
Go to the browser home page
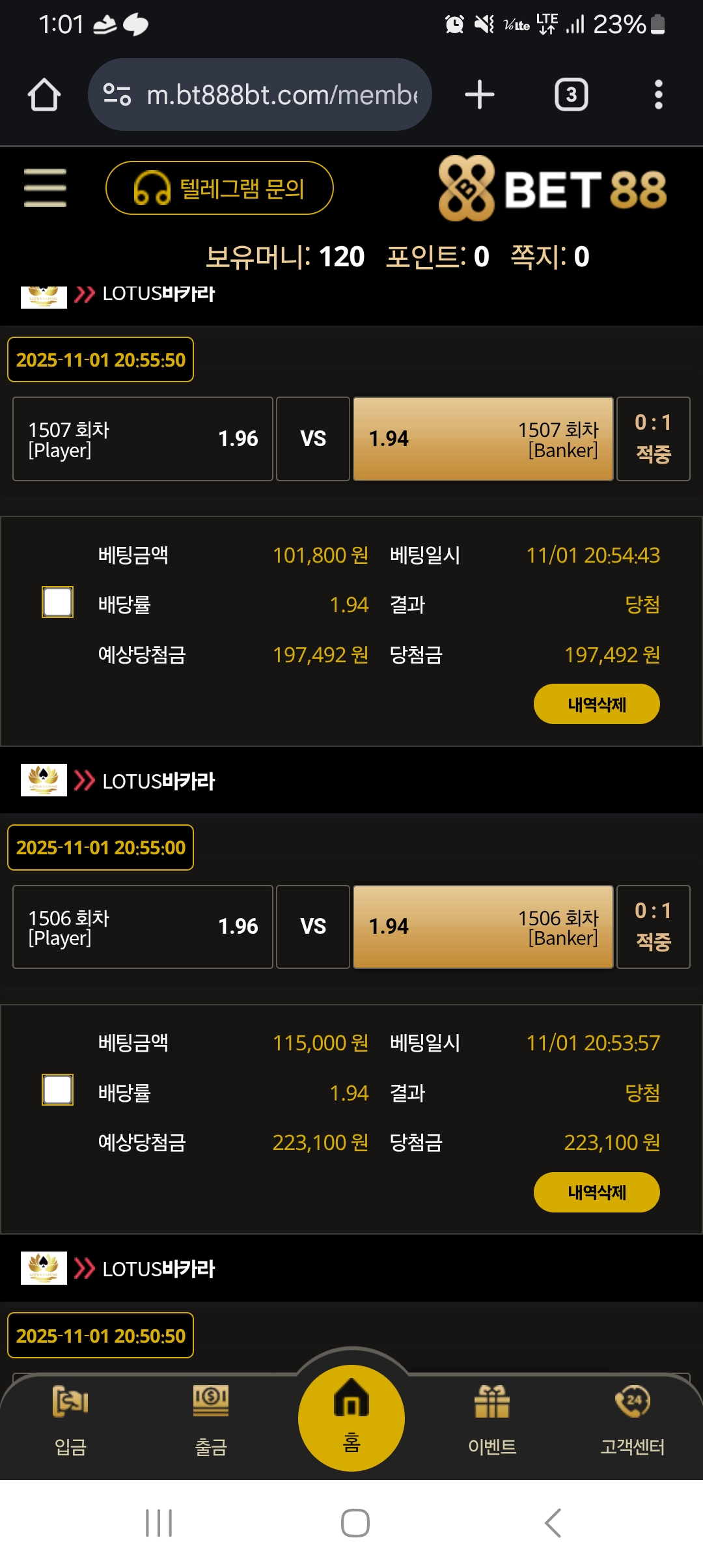44,95
